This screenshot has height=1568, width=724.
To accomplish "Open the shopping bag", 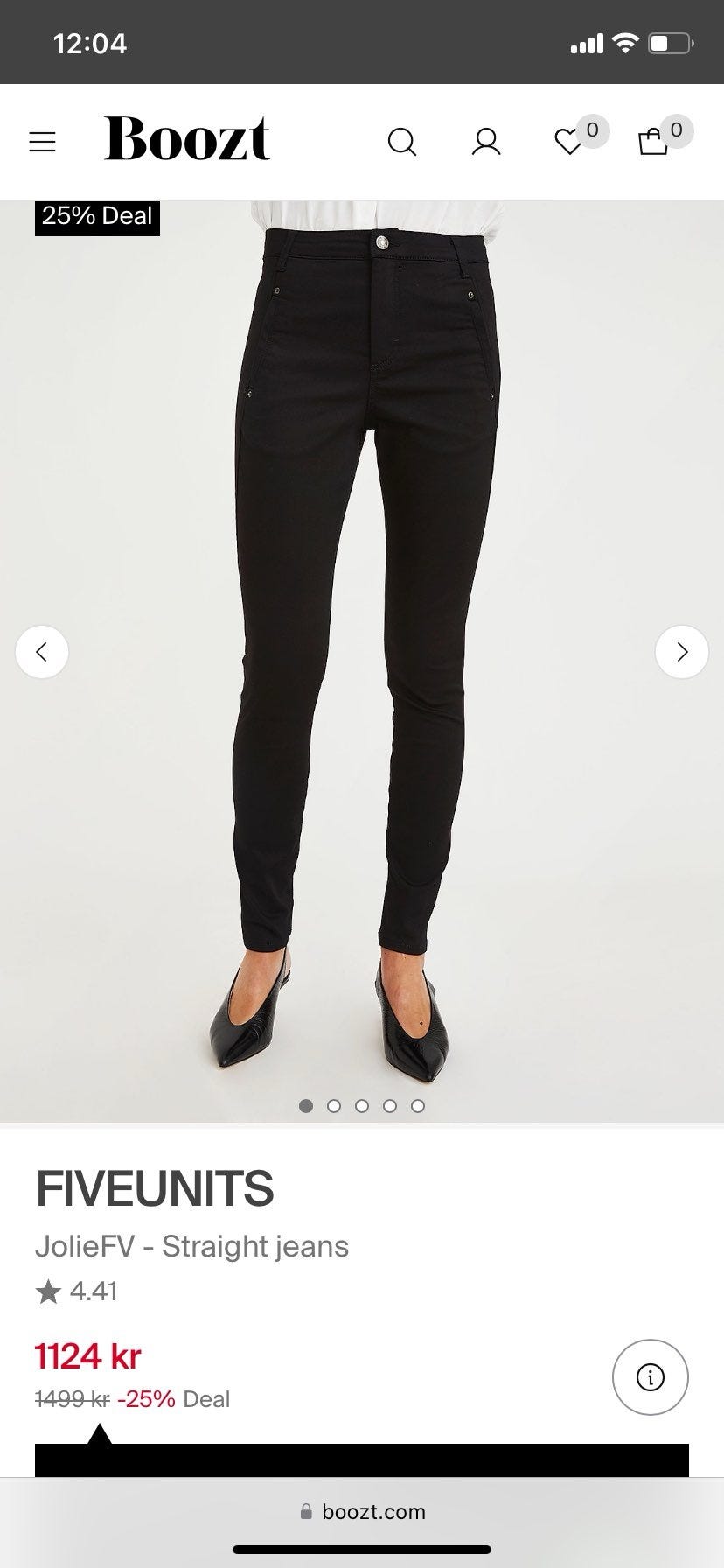I will 653,142.
